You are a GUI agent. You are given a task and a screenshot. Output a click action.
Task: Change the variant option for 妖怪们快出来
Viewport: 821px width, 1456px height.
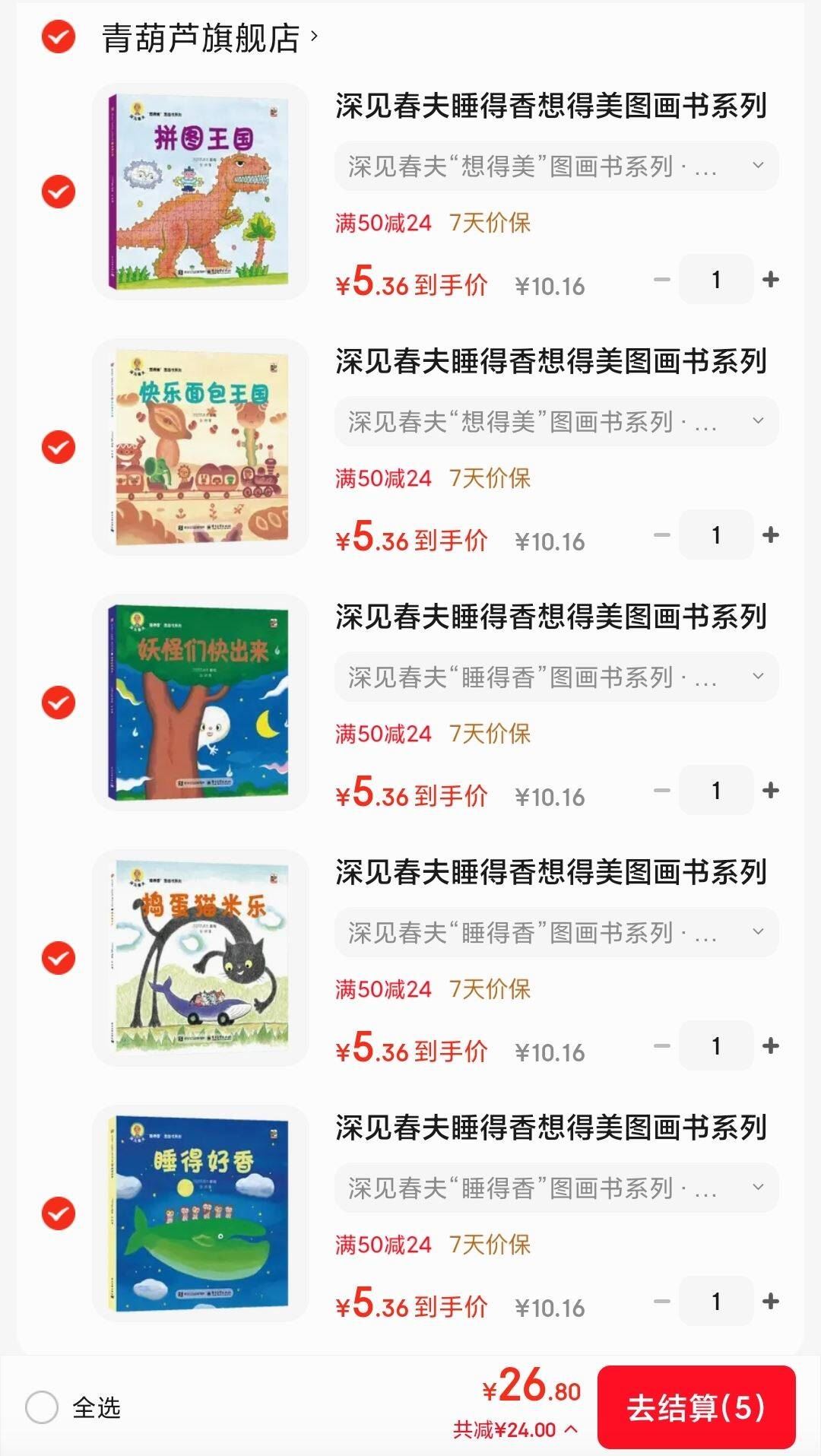click(x=556, y=677)
